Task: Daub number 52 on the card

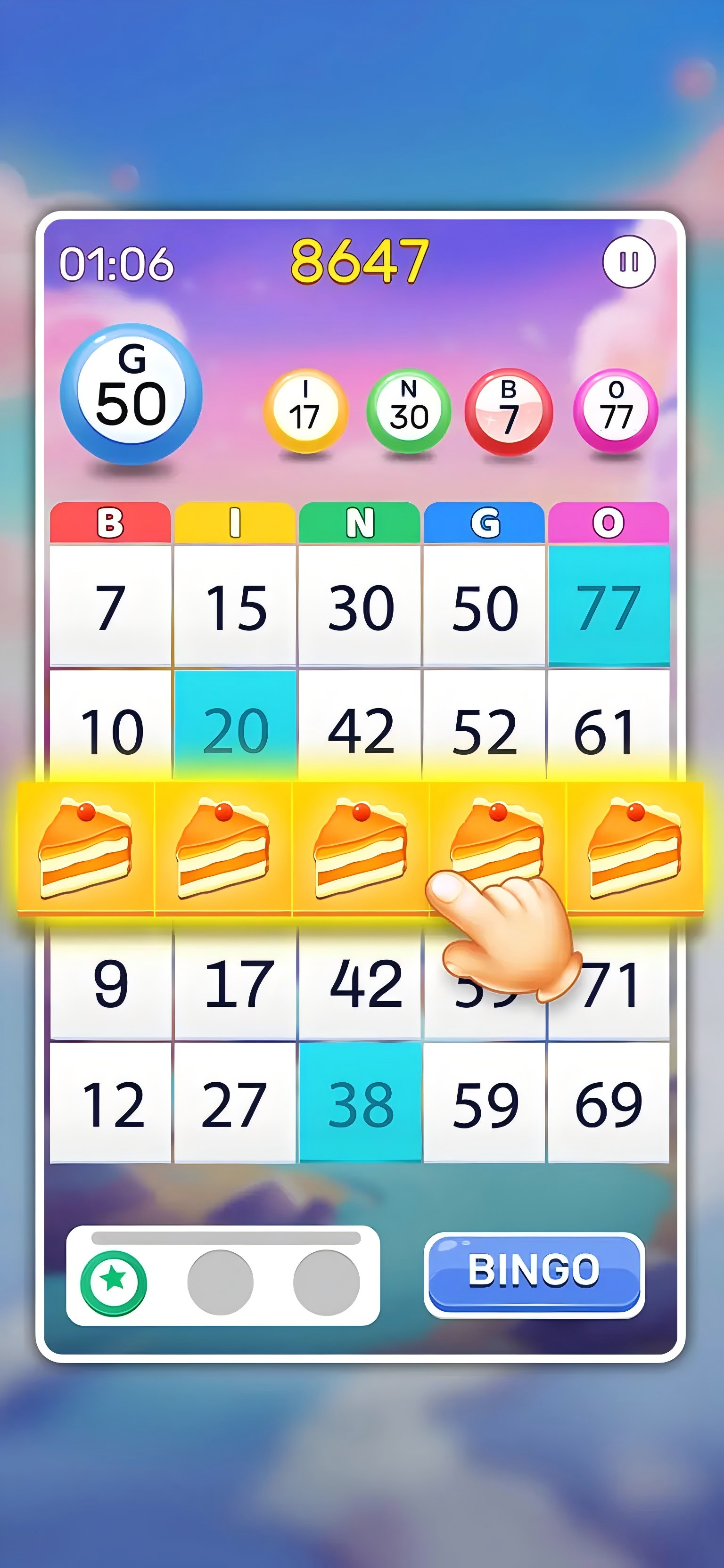Action: [485, 729]
